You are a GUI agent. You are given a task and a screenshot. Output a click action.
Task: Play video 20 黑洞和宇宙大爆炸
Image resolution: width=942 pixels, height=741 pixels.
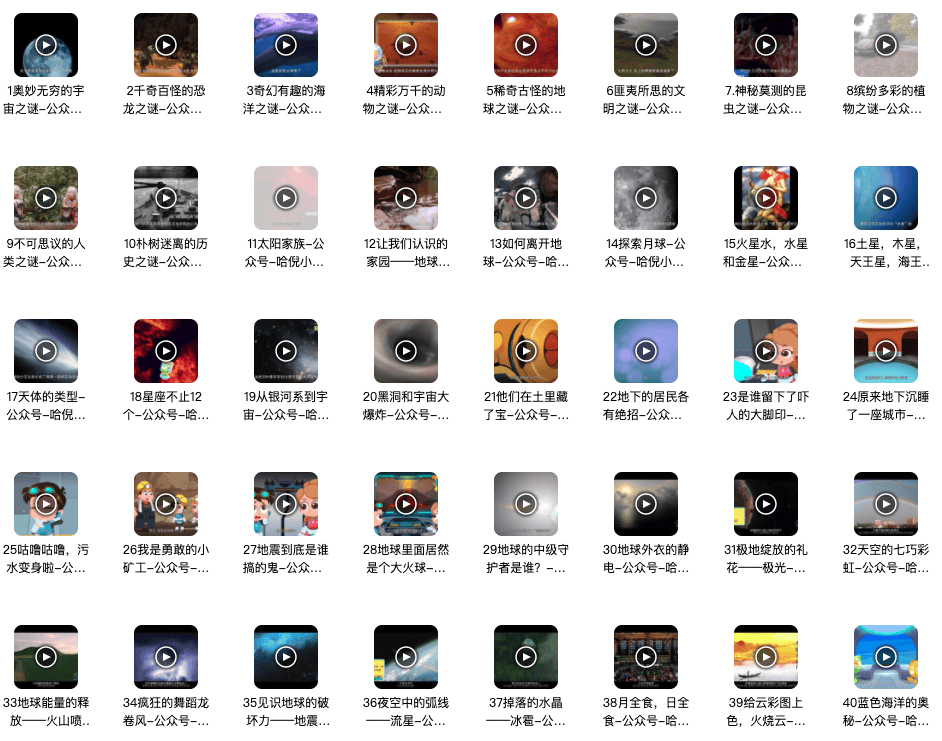[406, 351]
